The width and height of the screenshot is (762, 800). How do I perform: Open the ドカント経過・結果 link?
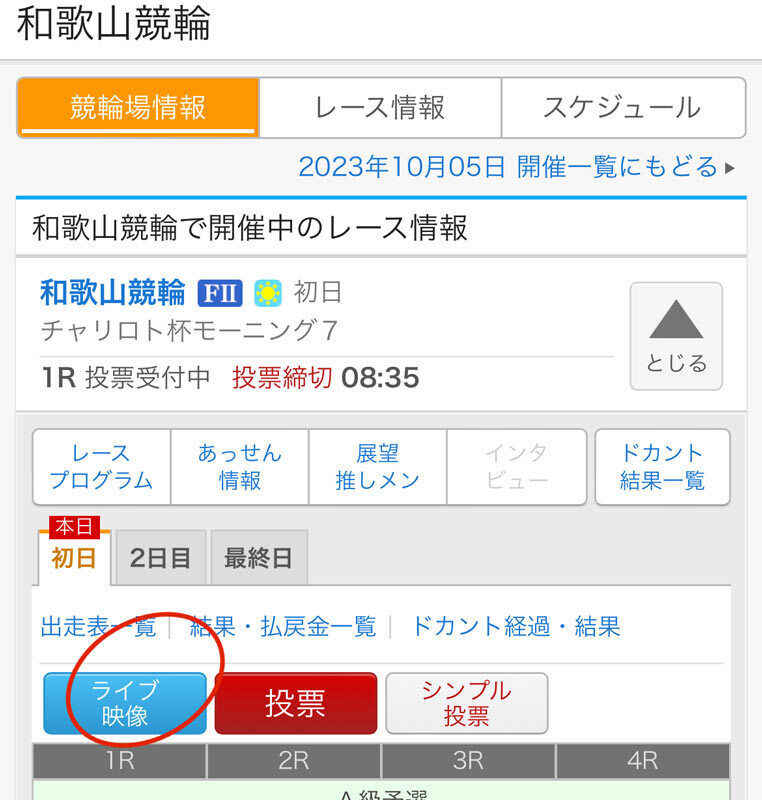[516, 627]
